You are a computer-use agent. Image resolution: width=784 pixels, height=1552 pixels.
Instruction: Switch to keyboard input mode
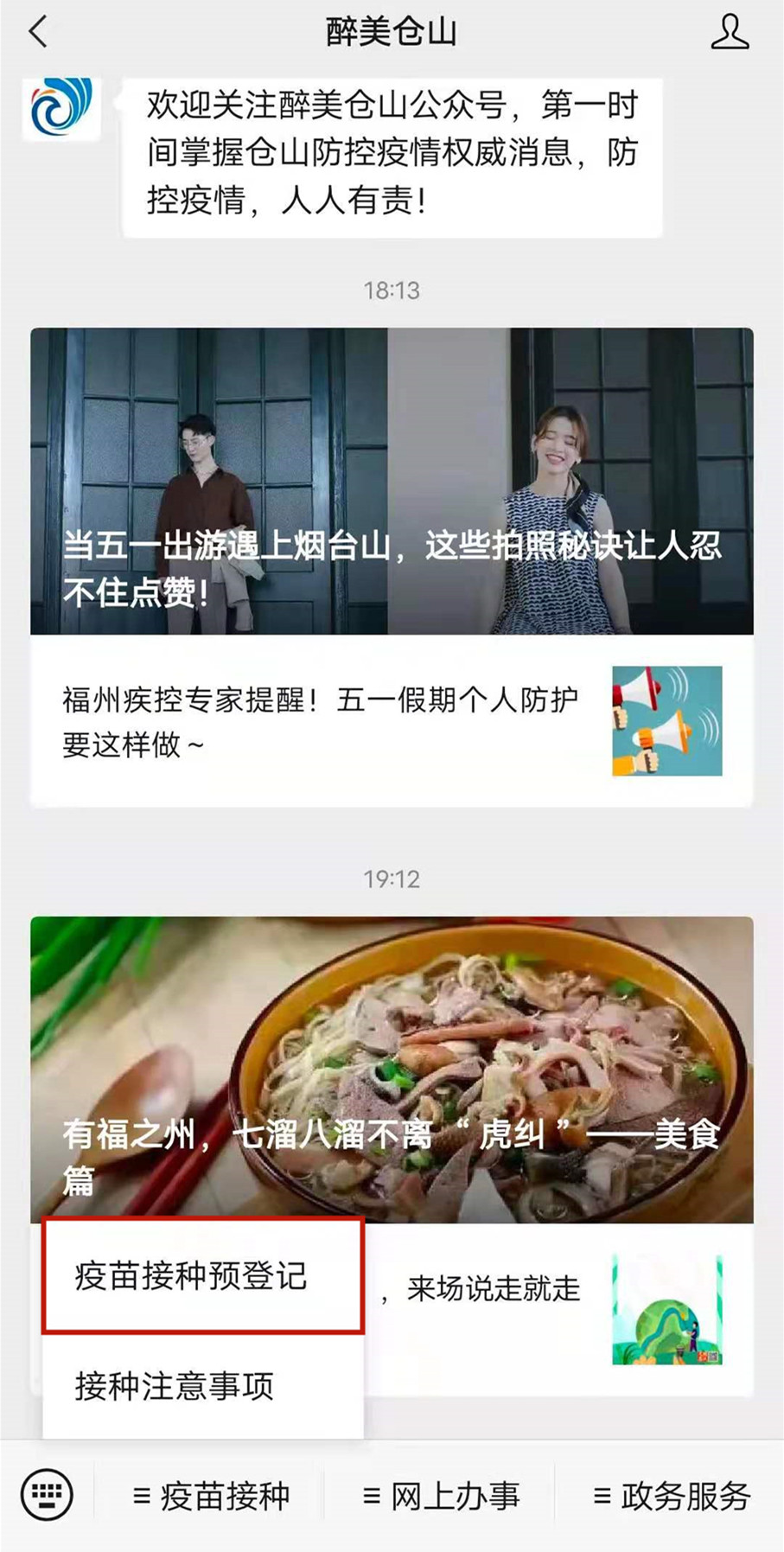47,1495
